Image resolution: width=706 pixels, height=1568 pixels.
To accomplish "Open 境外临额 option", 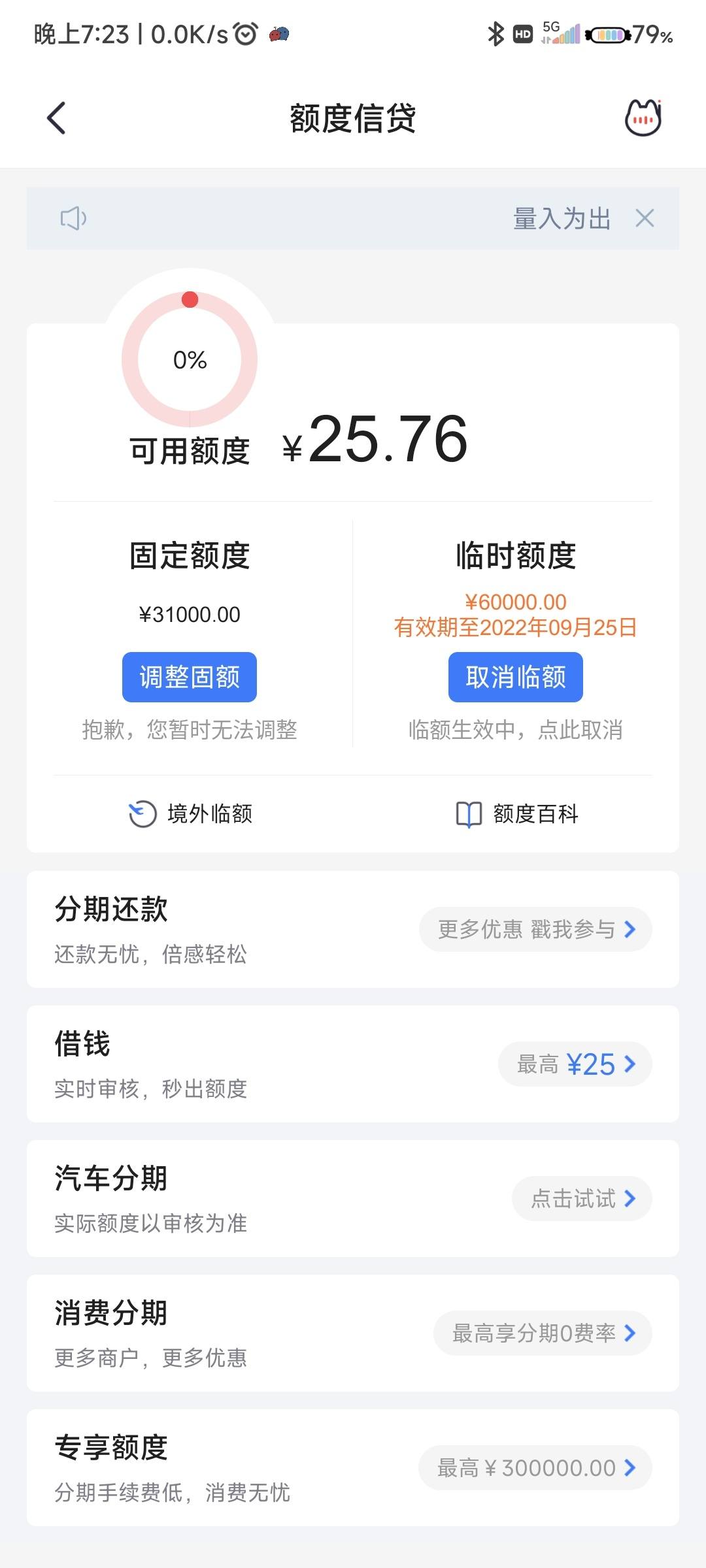I will [190, 814].
